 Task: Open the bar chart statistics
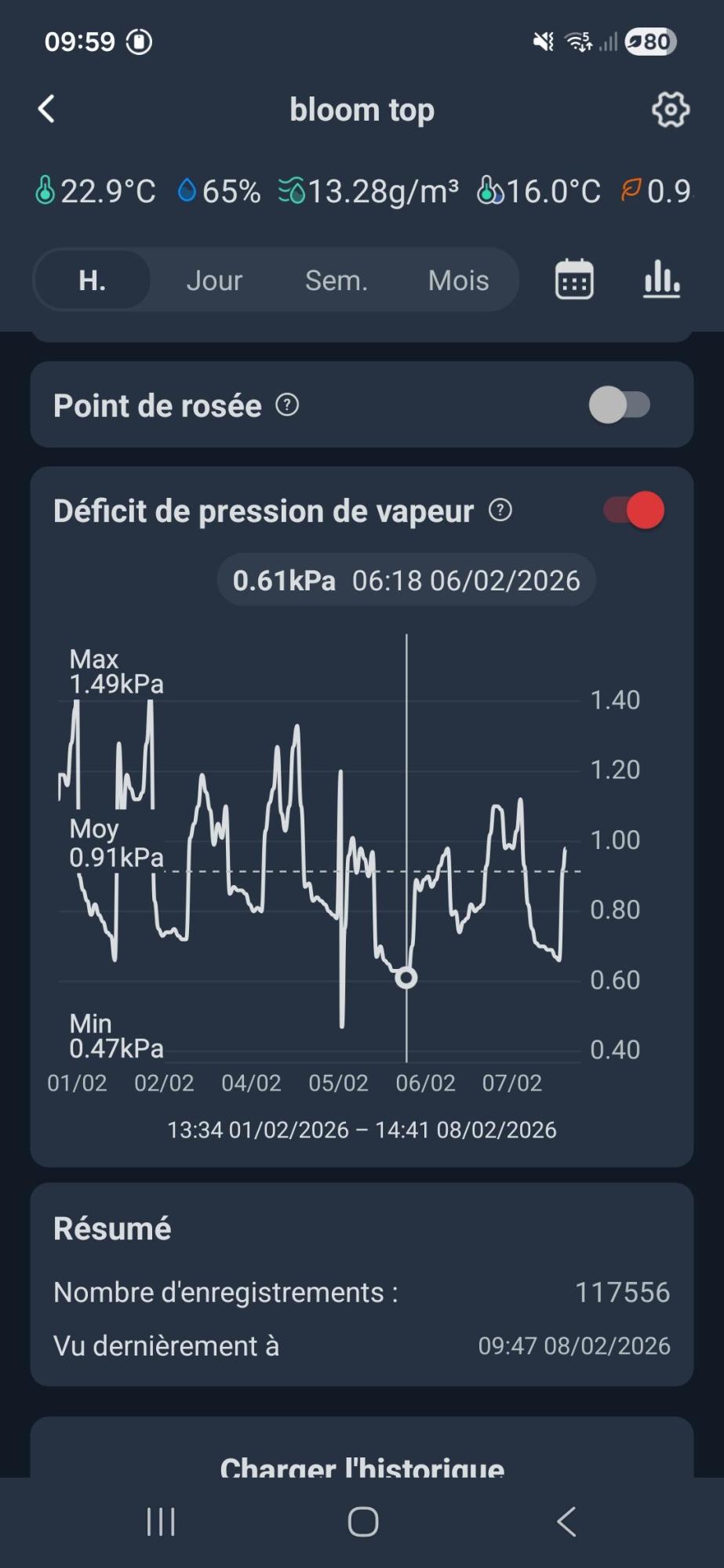pyautogui.click(x=661, y=279)
